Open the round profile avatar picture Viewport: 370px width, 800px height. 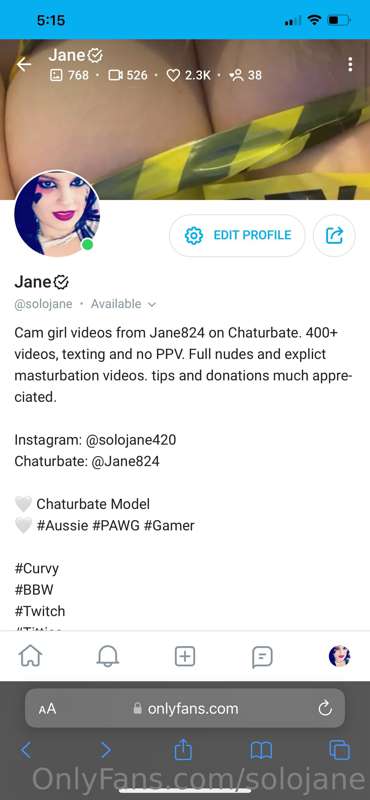pos(57,213)
